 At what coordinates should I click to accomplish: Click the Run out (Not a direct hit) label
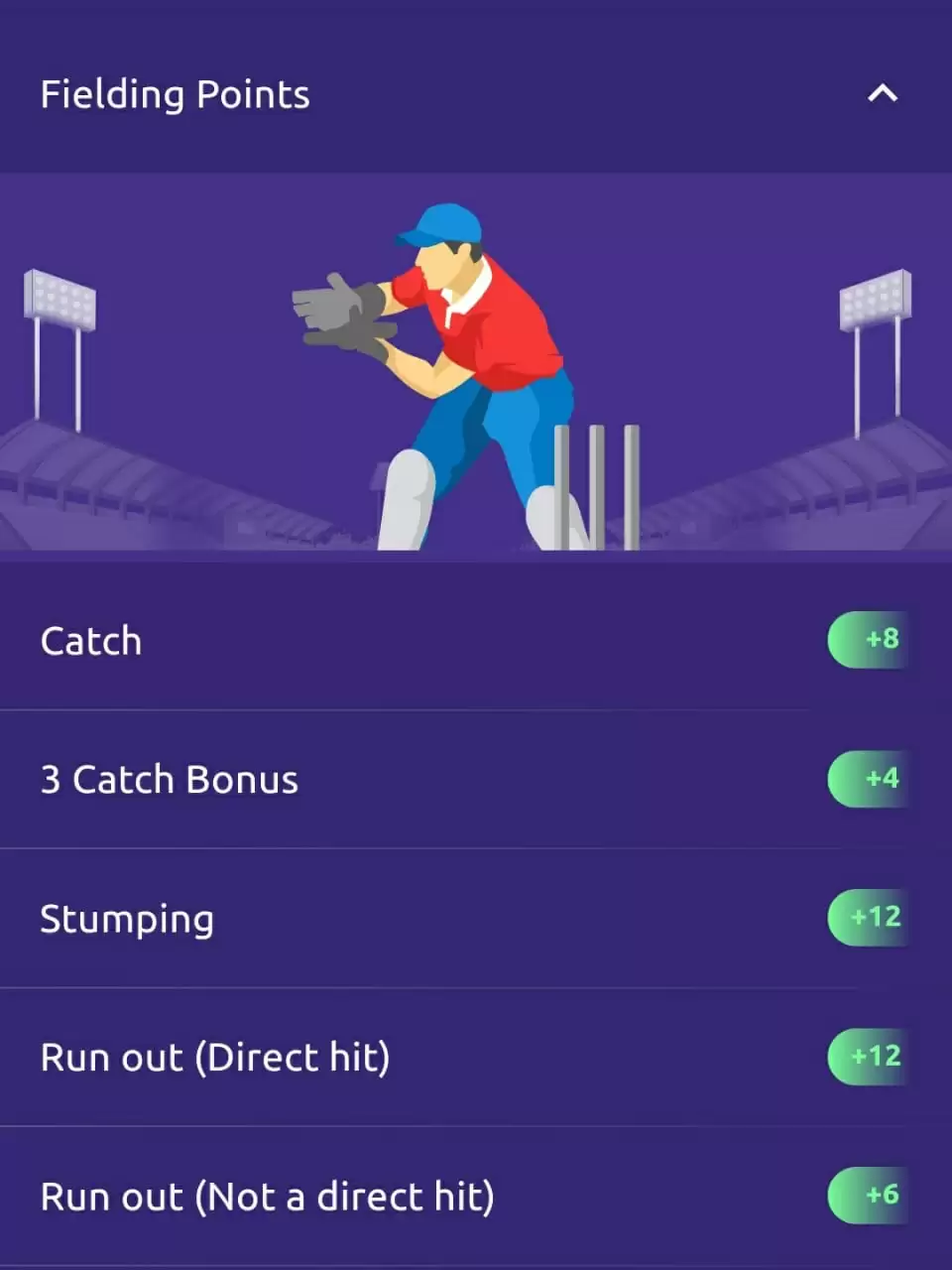266,1197
